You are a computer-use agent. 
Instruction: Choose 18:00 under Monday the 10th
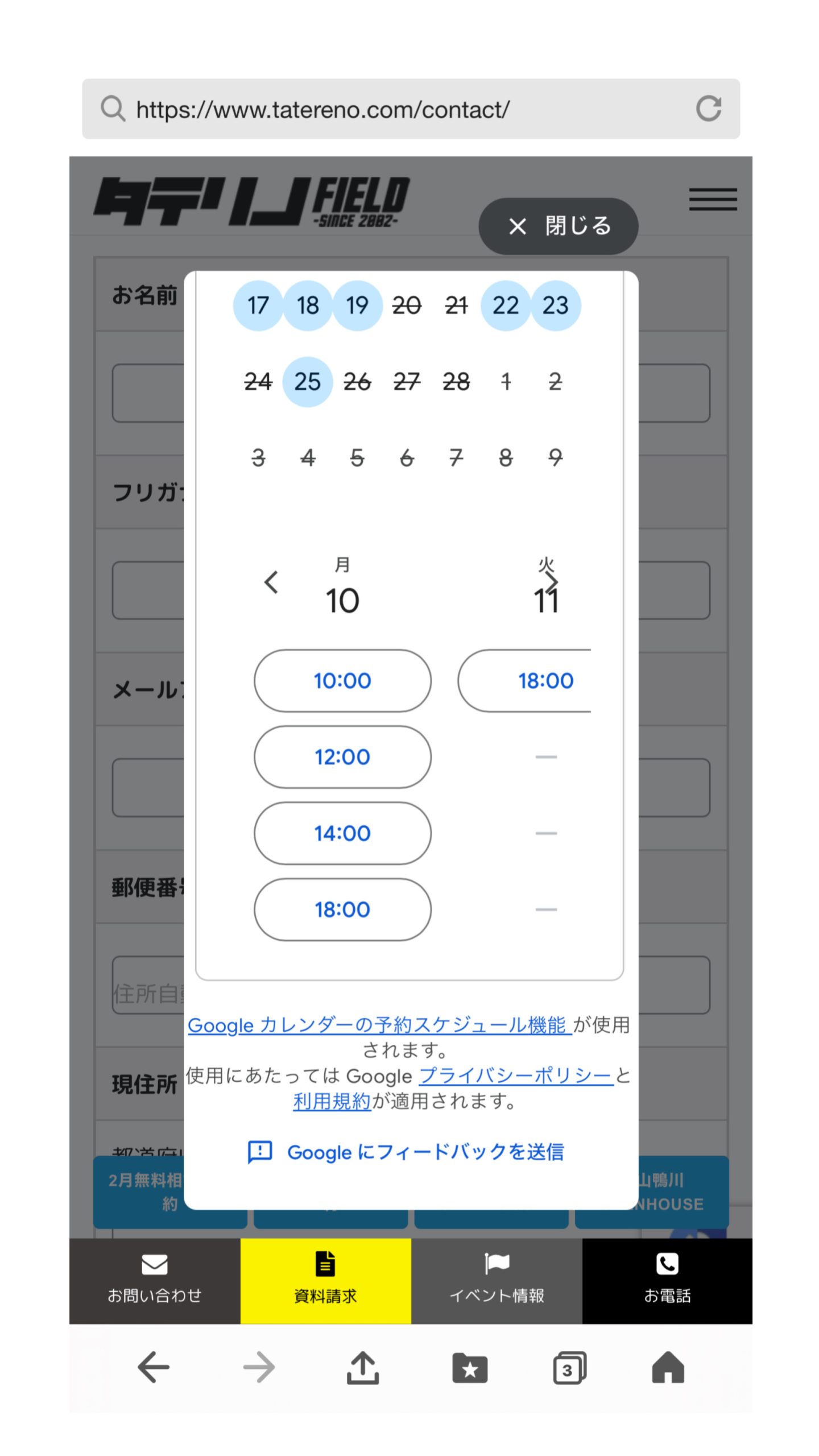[342, 909]
